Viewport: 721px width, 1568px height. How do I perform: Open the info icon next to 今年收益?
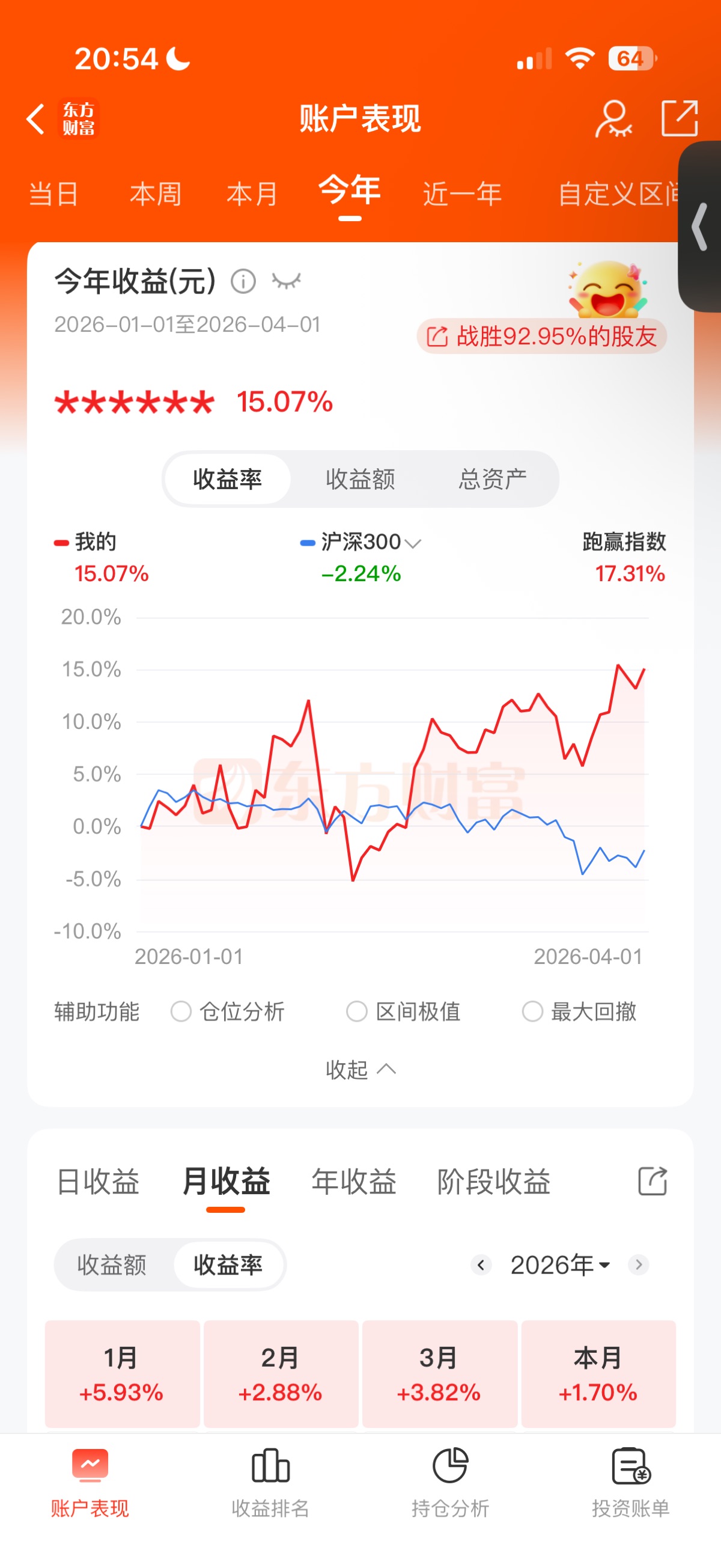[243, 281]
